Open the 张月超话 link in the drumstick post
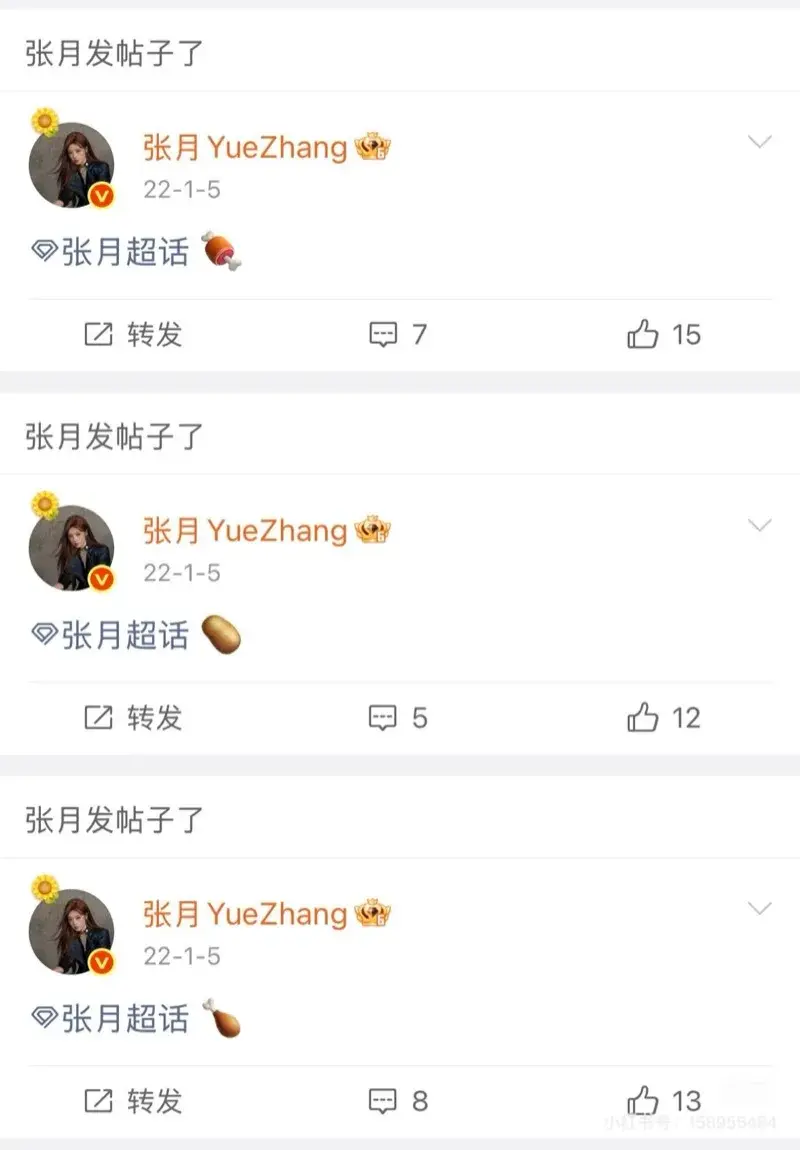This screenshot has width=800, height=1150. point(111,1019)
